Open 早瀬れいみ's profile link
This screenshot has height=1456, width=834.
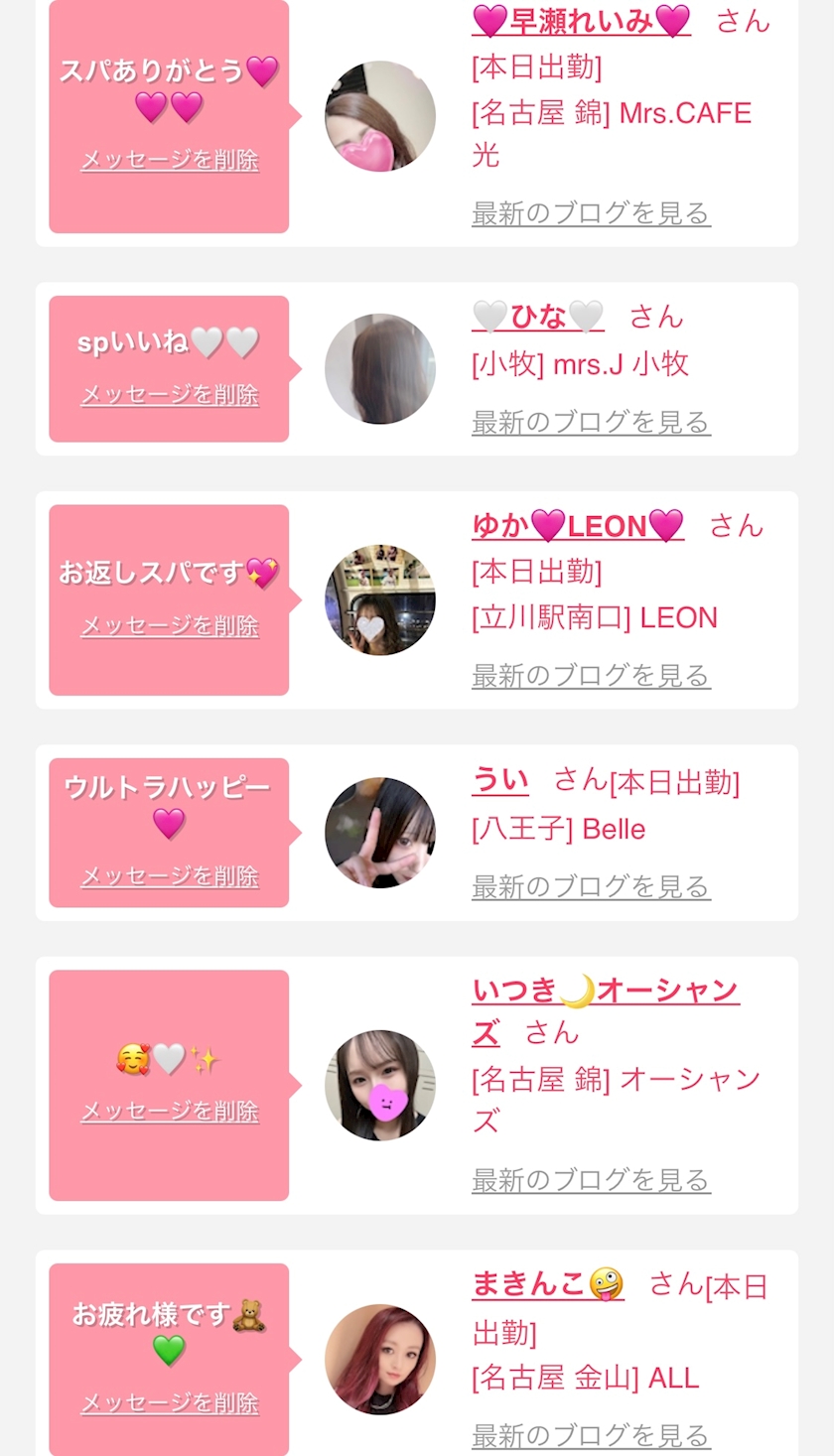point(581,21)
